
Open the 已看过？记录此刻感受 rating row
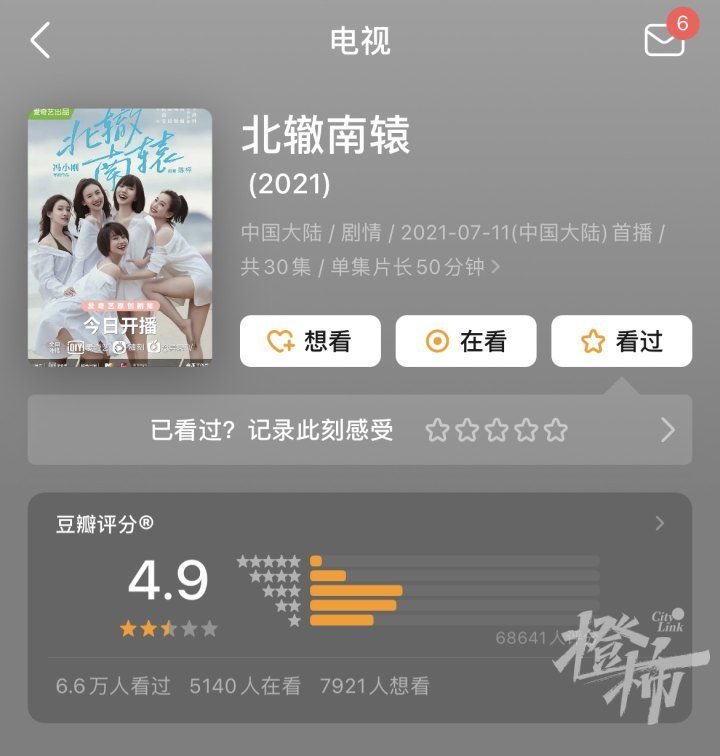[x=360, y=430]
